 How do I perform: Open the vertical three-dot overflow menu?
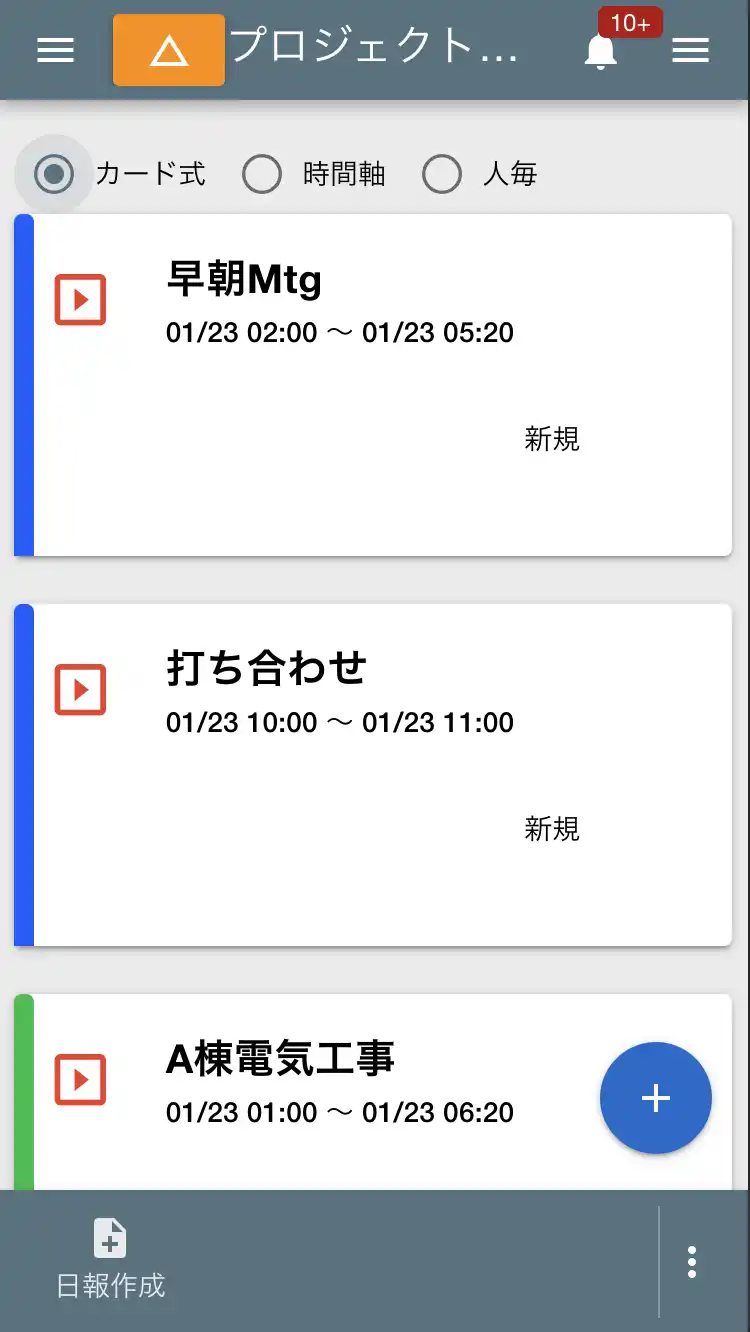click(691, 1262)
